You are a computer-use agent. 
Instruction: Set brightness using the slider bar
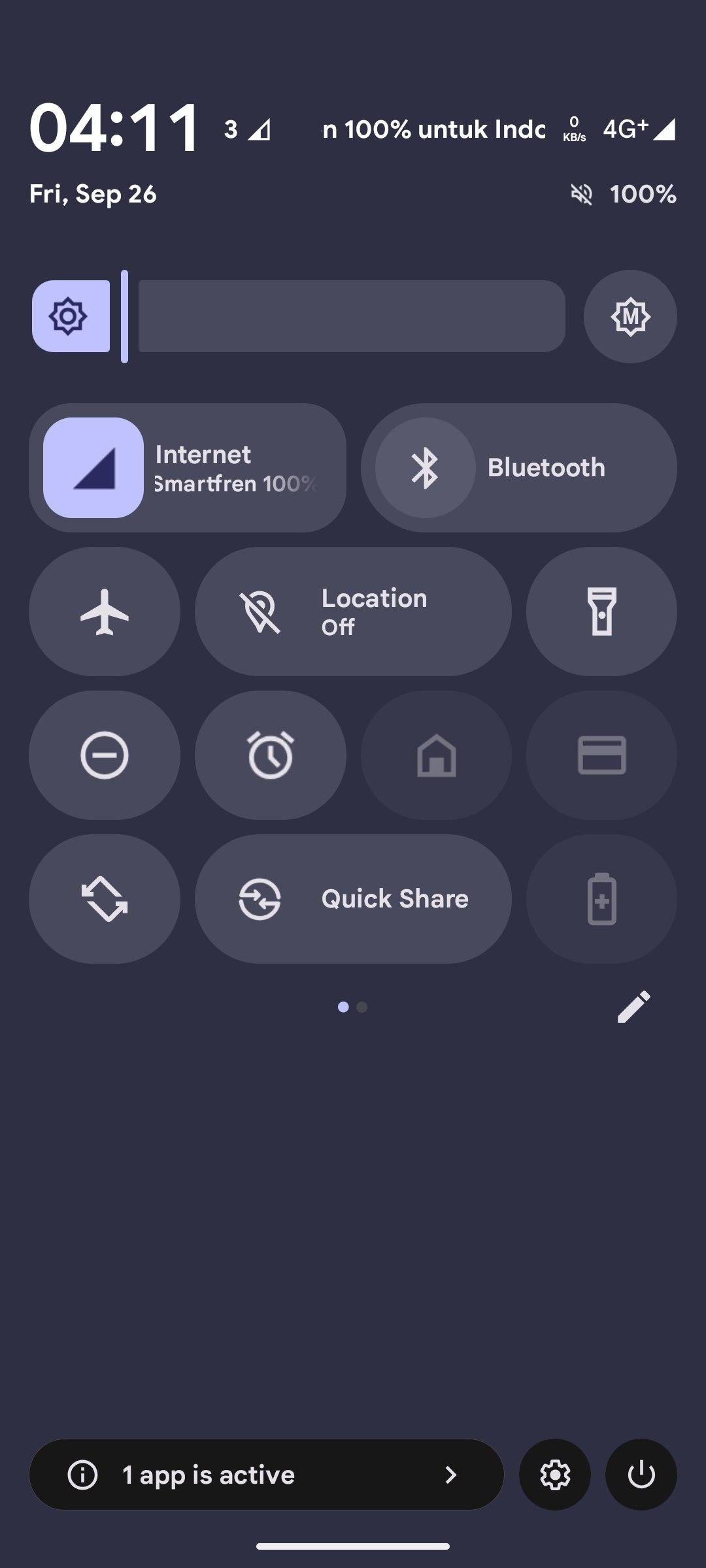click(x=352, y=317)
